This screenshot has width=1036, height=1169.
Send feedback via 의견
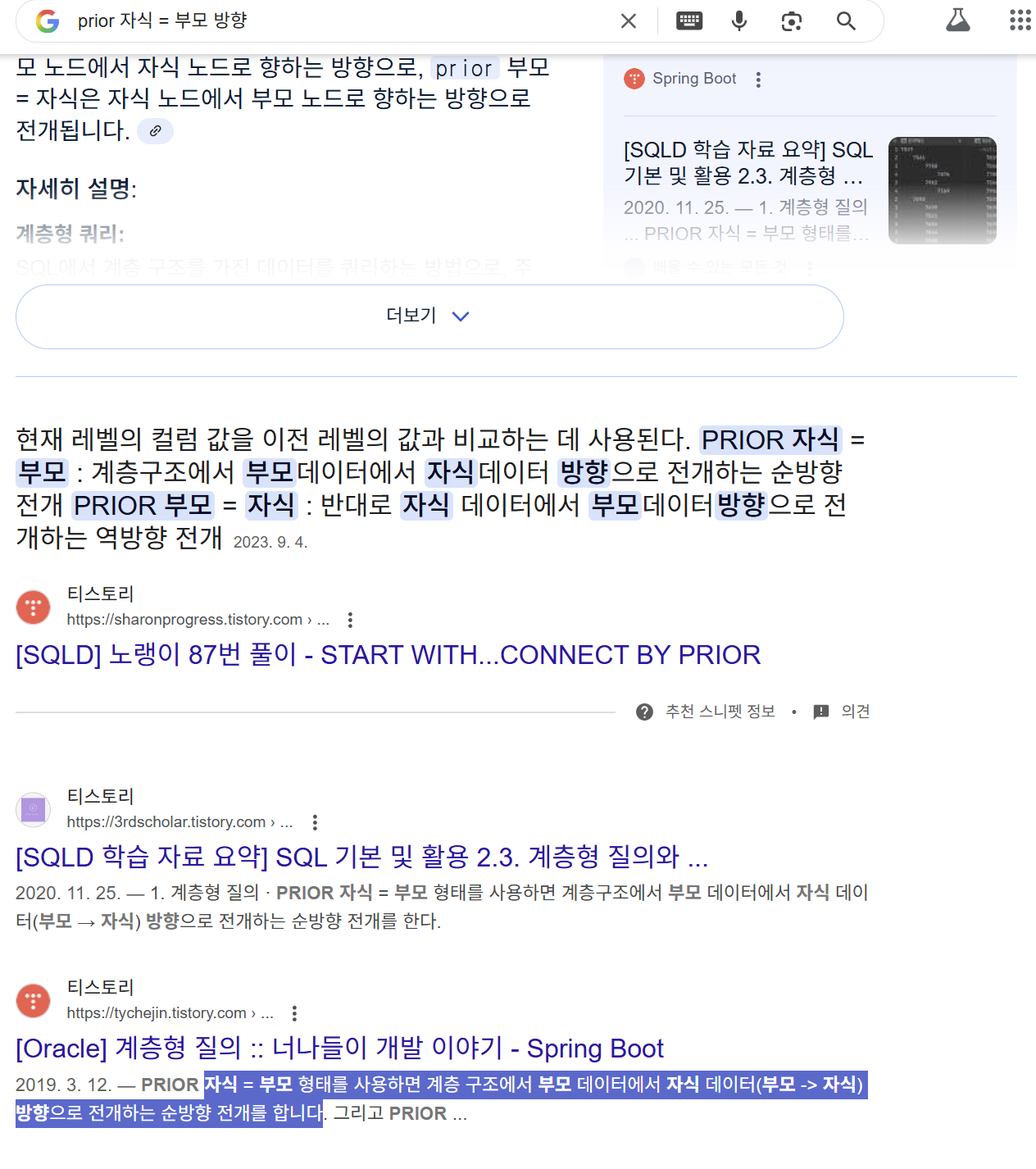[x=843, y=712]
